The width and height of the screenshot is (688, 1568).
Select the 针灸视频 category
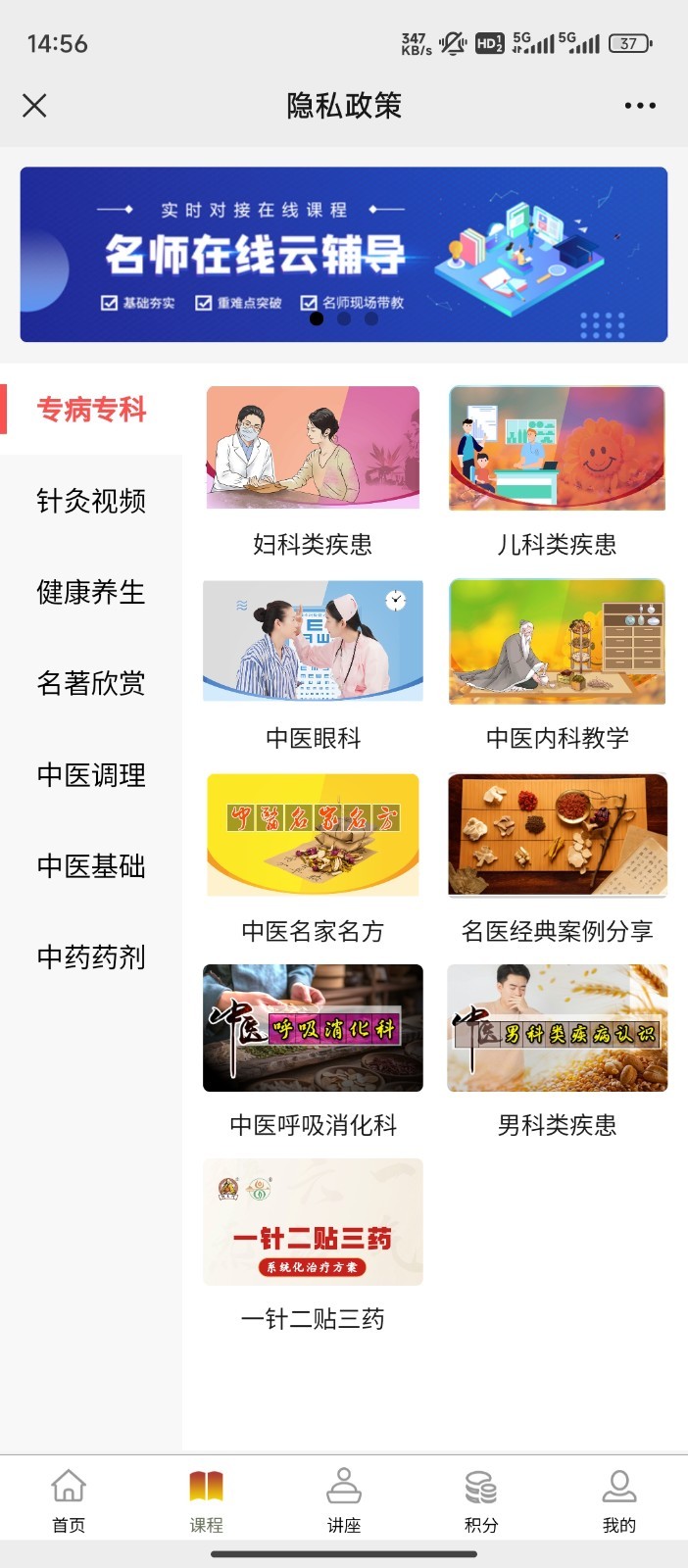[91, 501]
